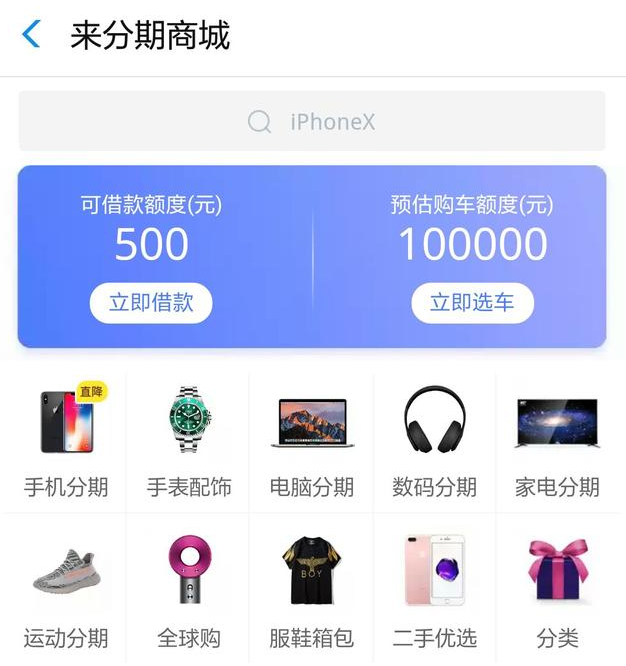Open 分类 to view all categories
626x666 pixels.
coord(557,591)
